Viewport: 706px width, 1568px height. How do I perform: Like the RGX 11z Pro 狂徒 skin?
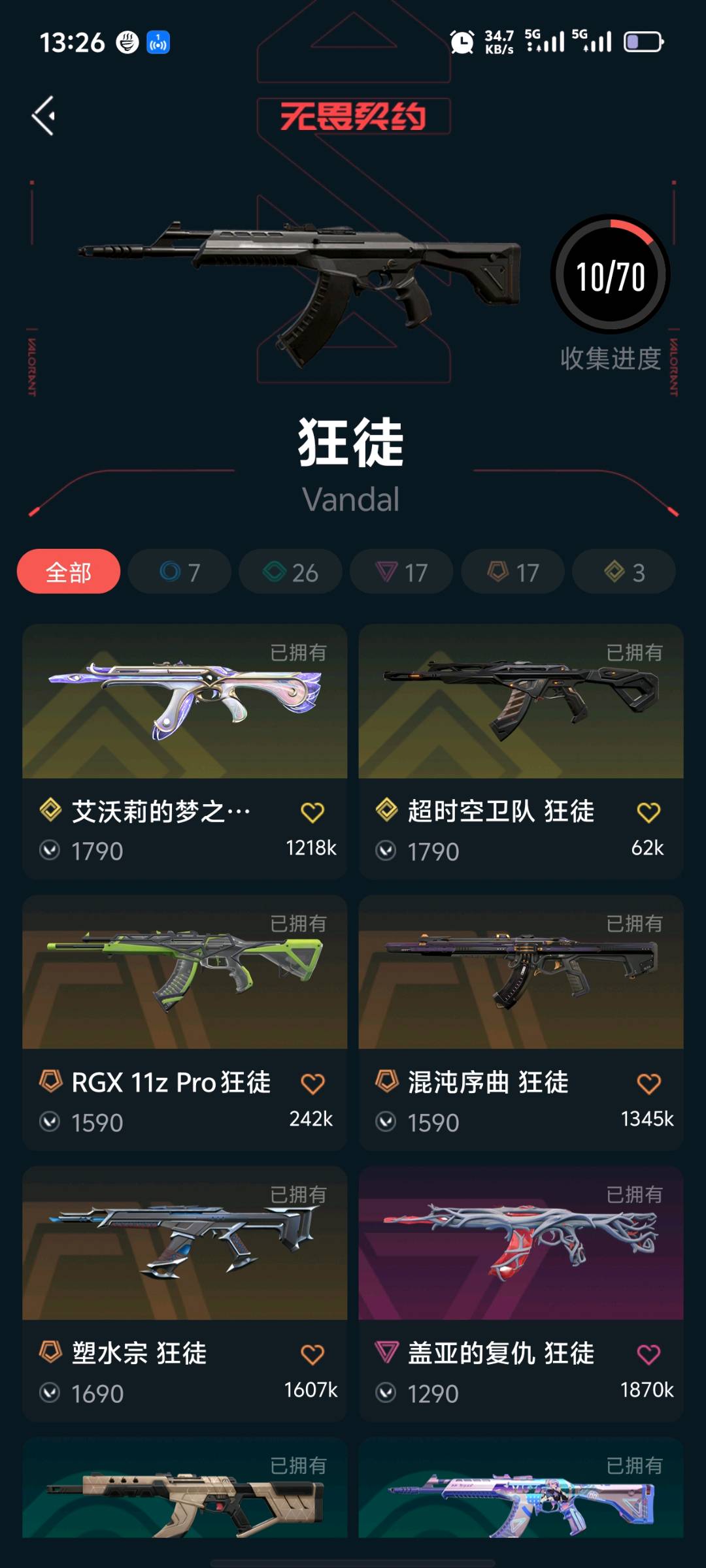tap(312, 1084)
